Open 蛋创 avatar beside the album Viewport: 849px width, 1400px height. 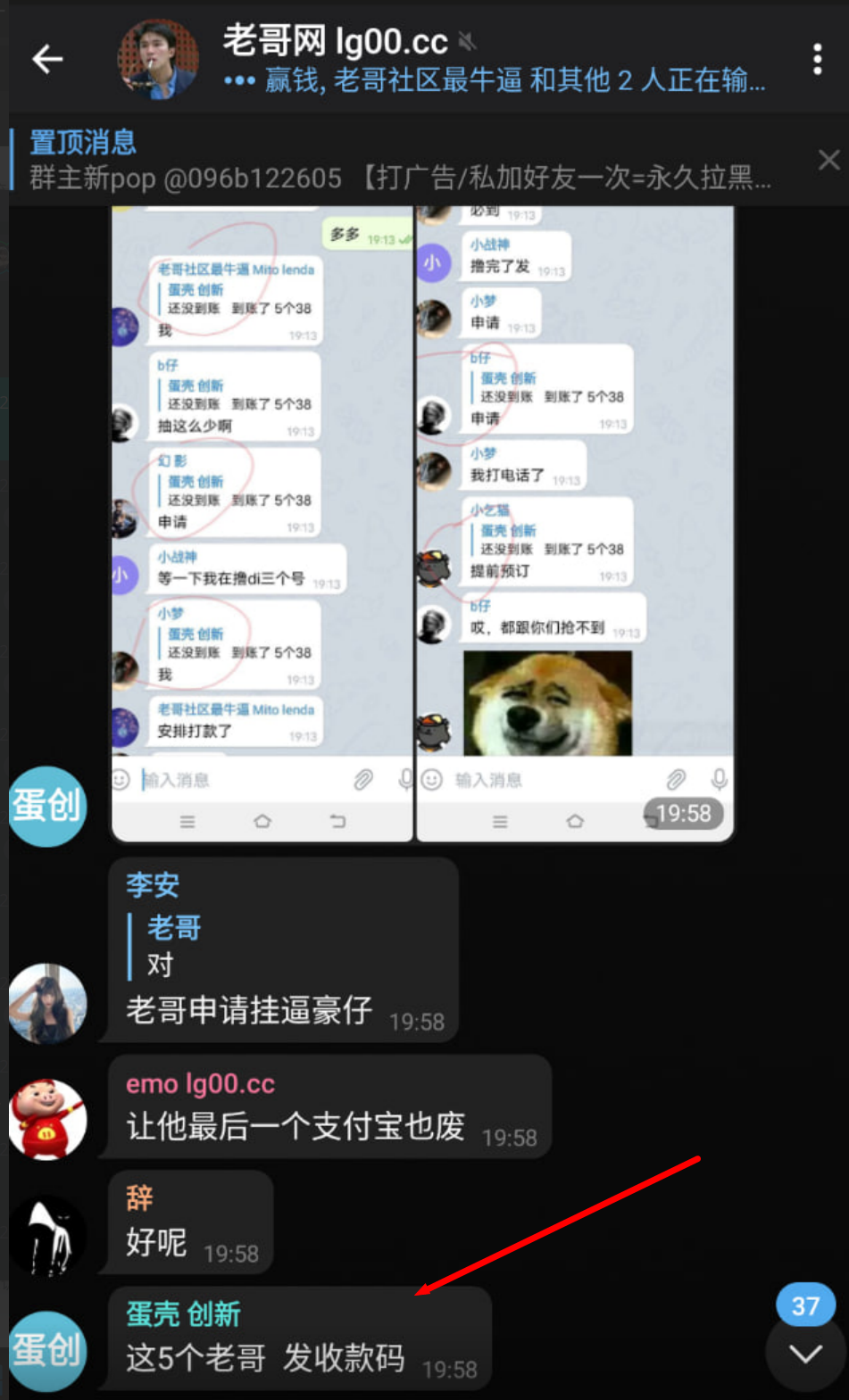[x=48, y=806]
